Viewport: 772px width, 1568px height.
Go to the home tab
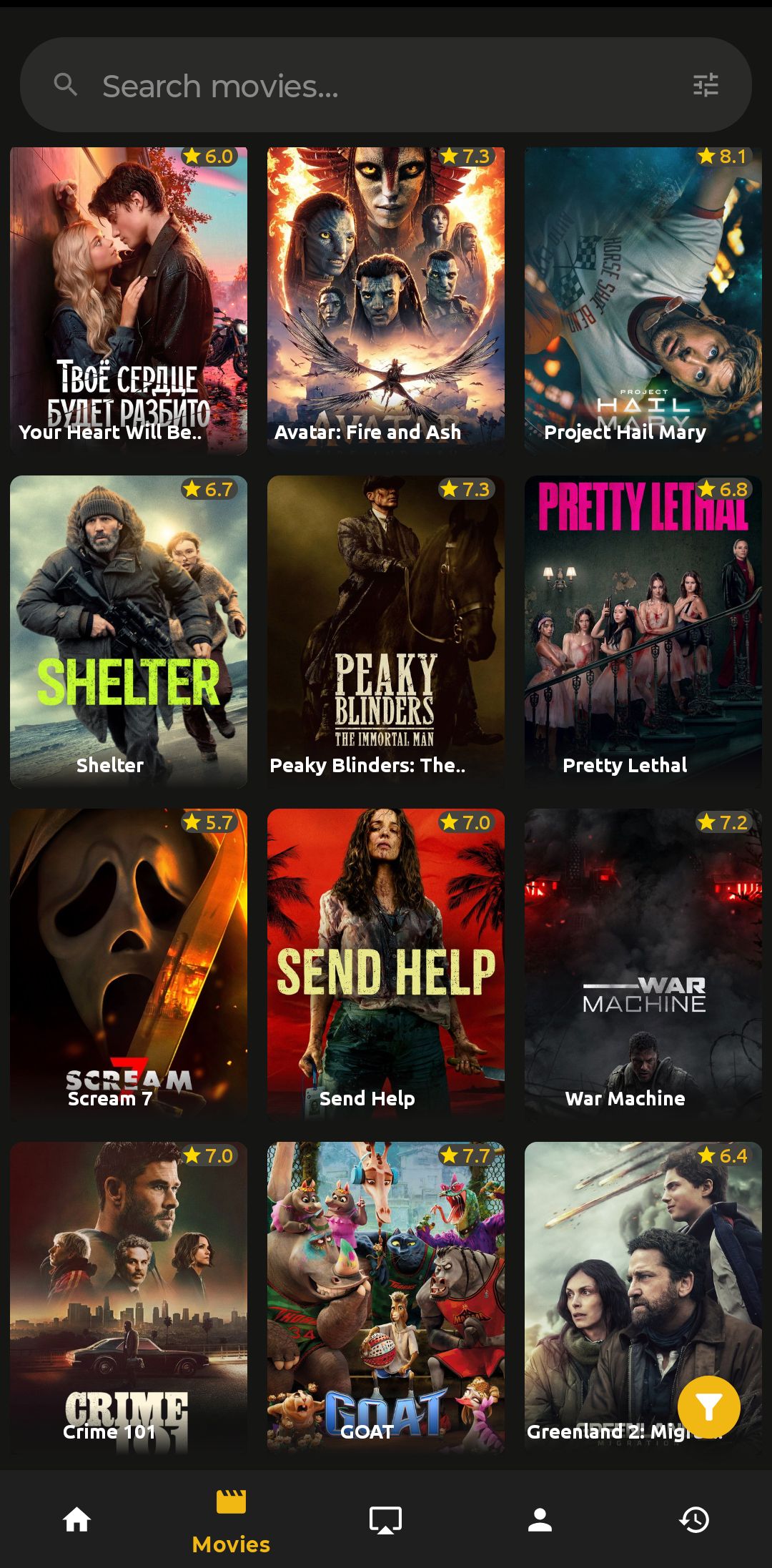tap(77, 1519)
